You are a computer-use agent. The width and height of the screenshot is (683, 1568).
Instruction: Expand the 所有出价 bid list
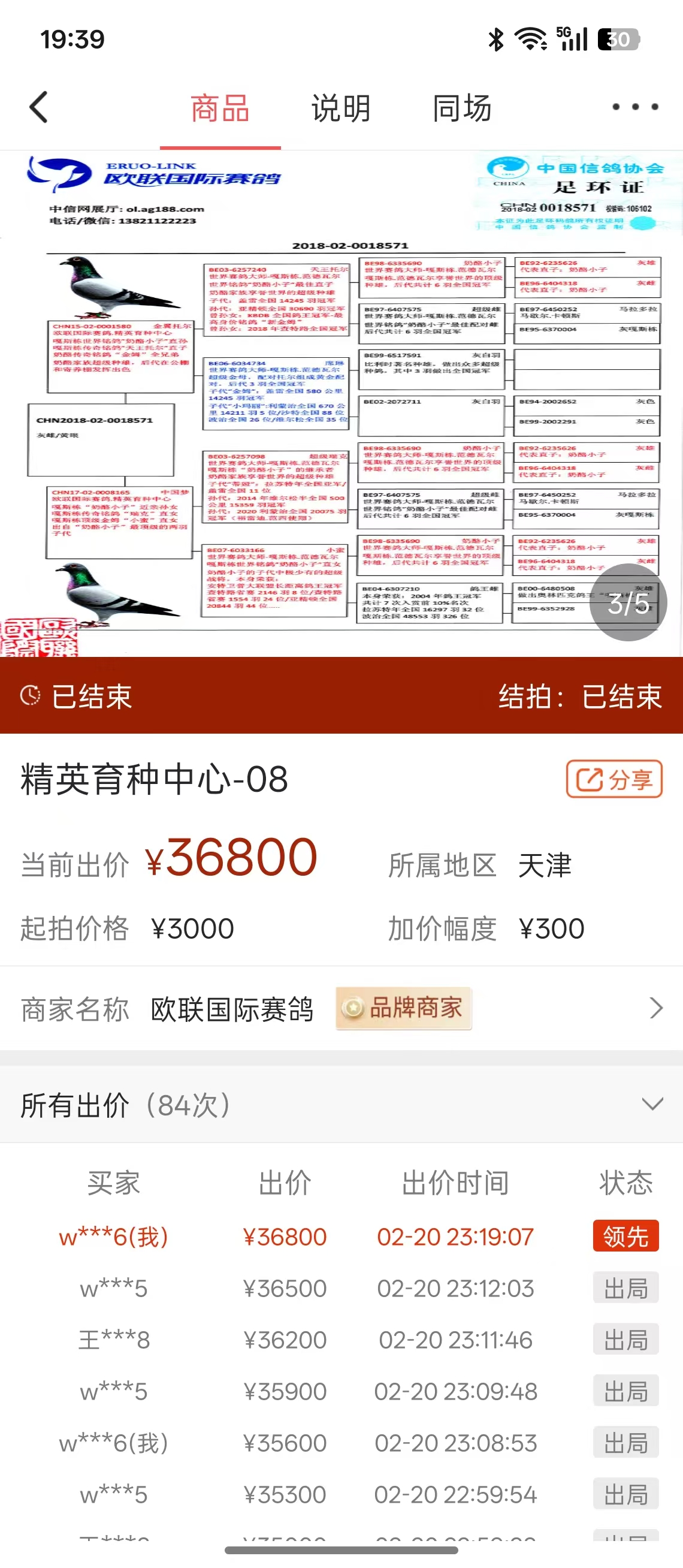652,1103
